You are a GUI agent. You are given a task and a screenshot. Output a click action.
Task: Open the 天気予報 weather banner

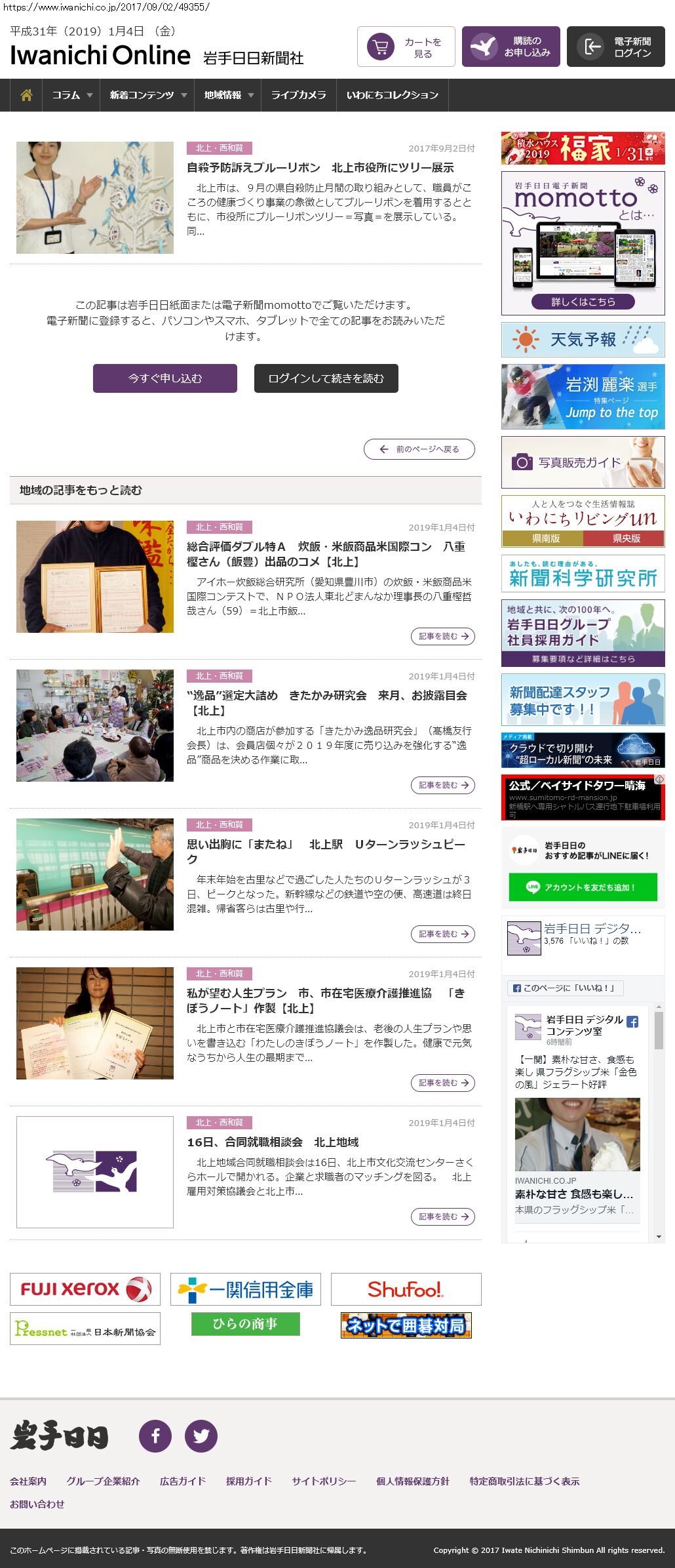tap(583, 340)
